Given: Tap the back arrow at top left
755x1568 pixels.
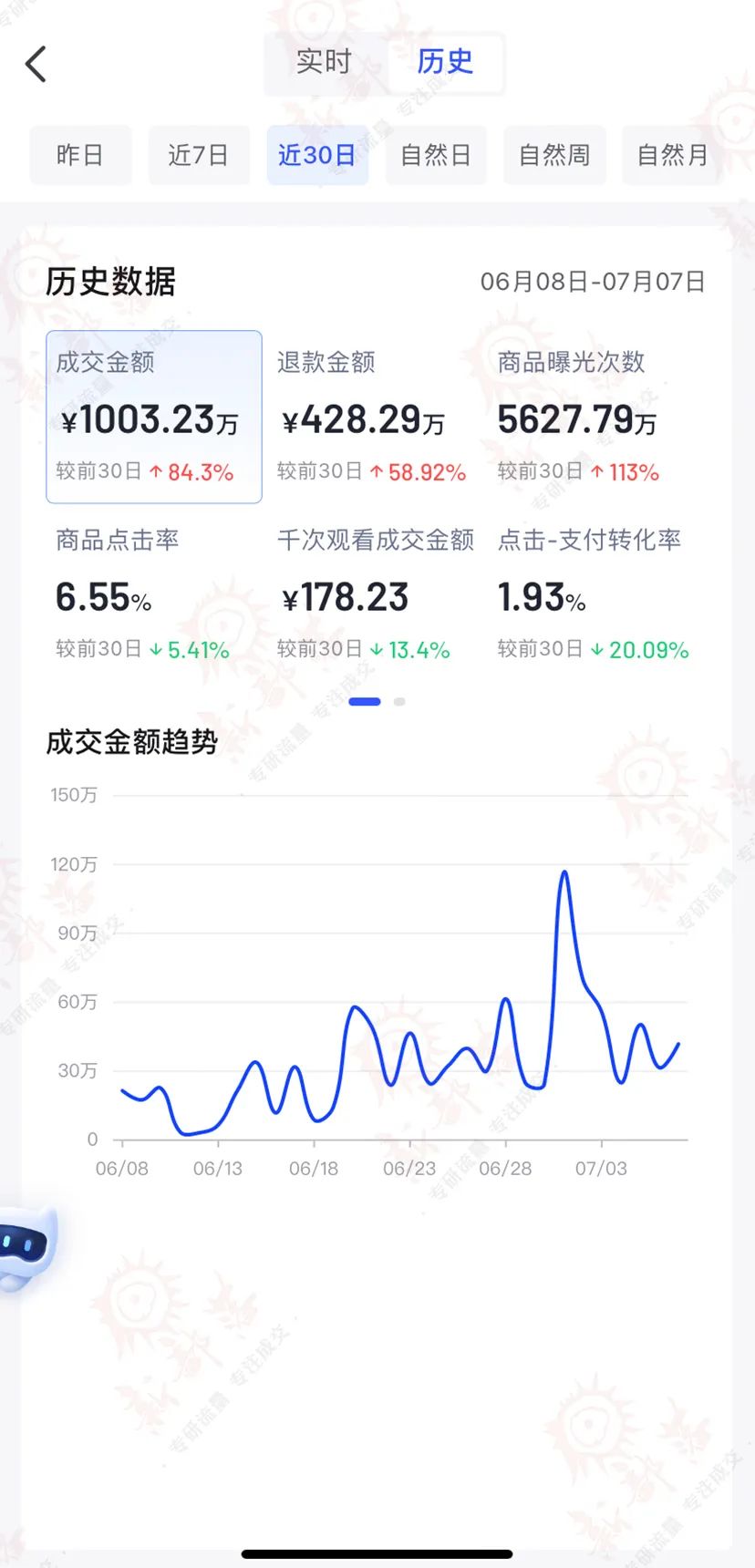Looking at the screenshot, I should tap(36, 64).
